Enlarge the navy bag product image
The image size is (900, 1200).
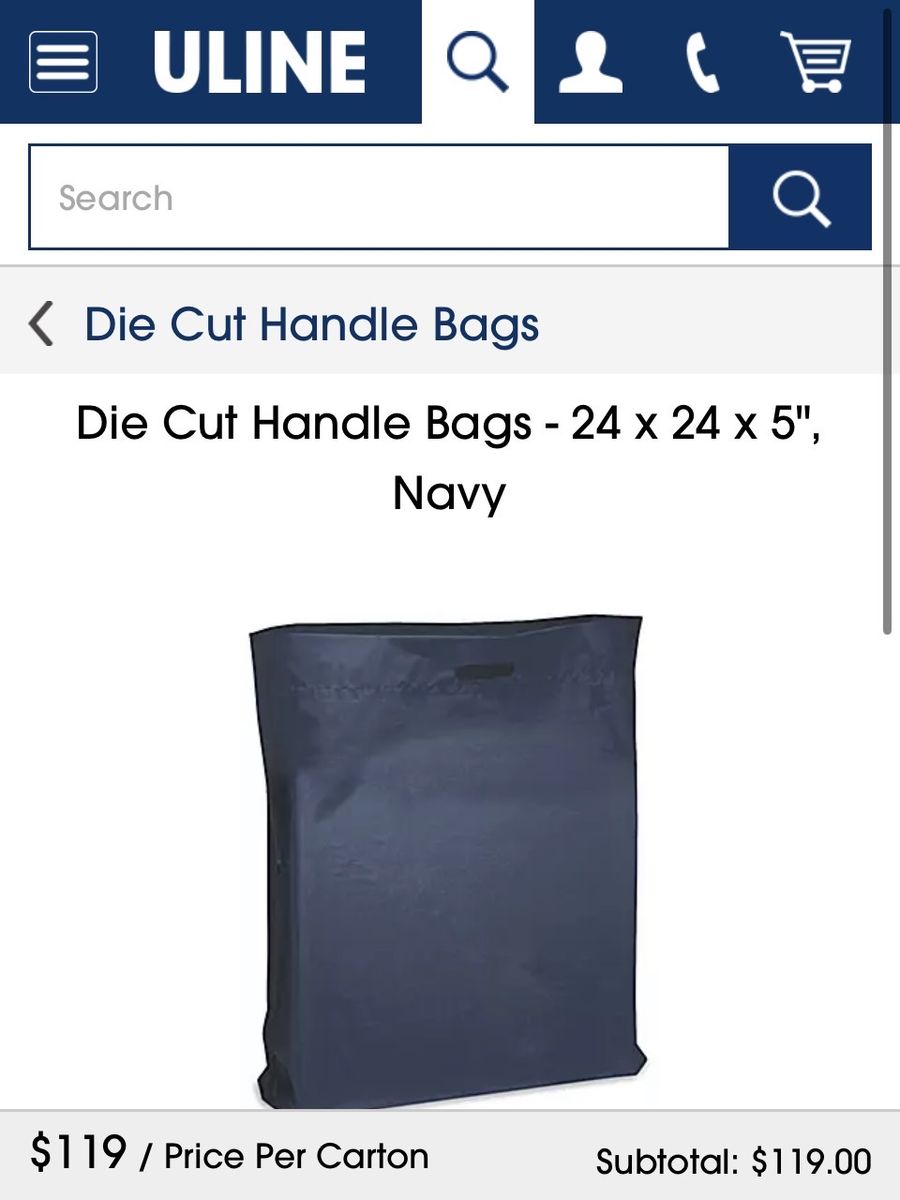(450, 860)
